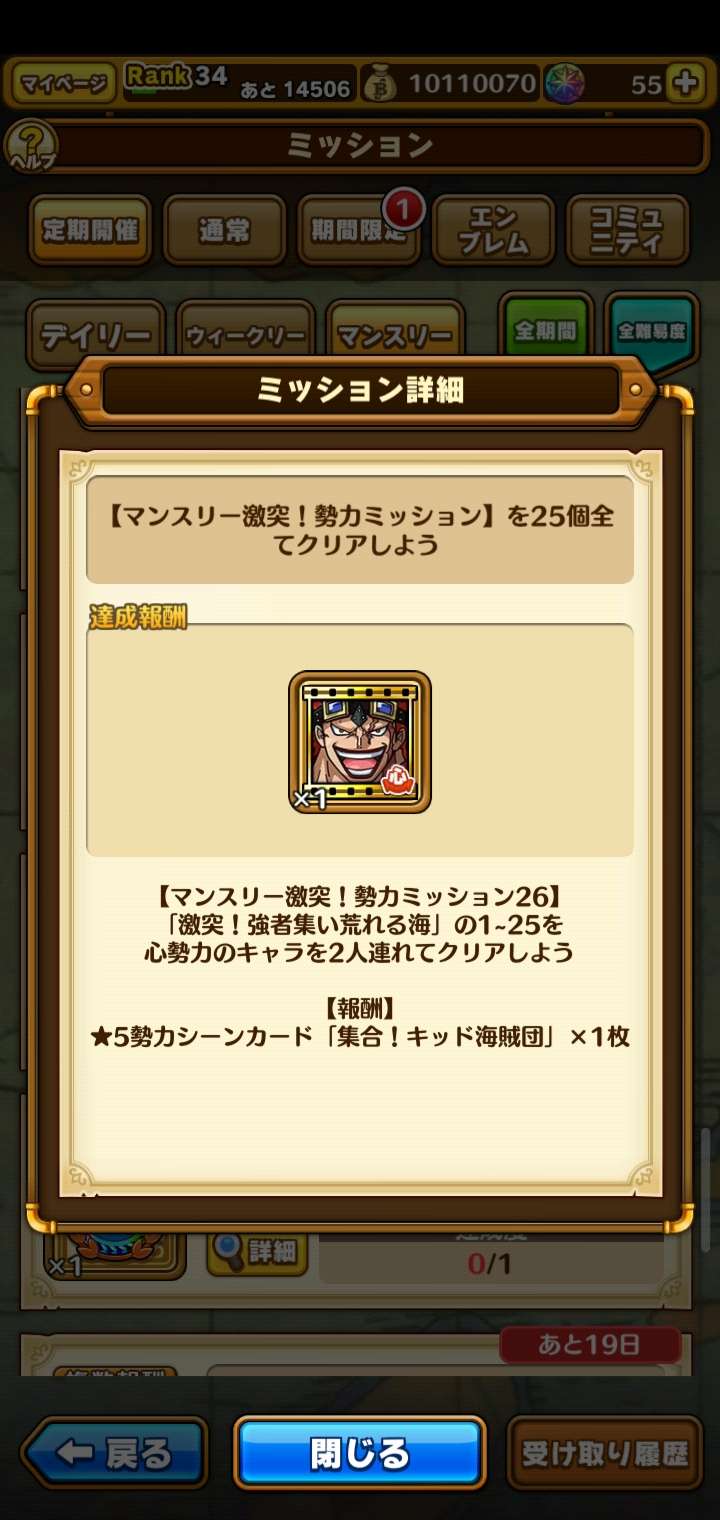Tap the 詳細 details button
720x1520 pixels.
click(x=257, y=1250)
